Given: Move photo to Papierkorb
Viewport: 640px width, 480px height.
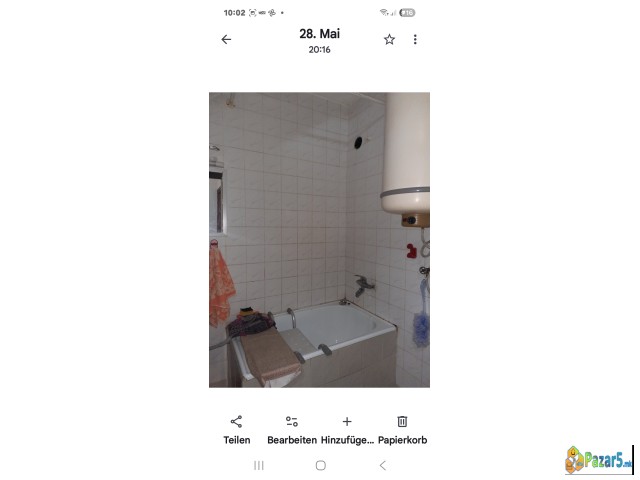Looking at the screenshot, I should coord(402,429).
